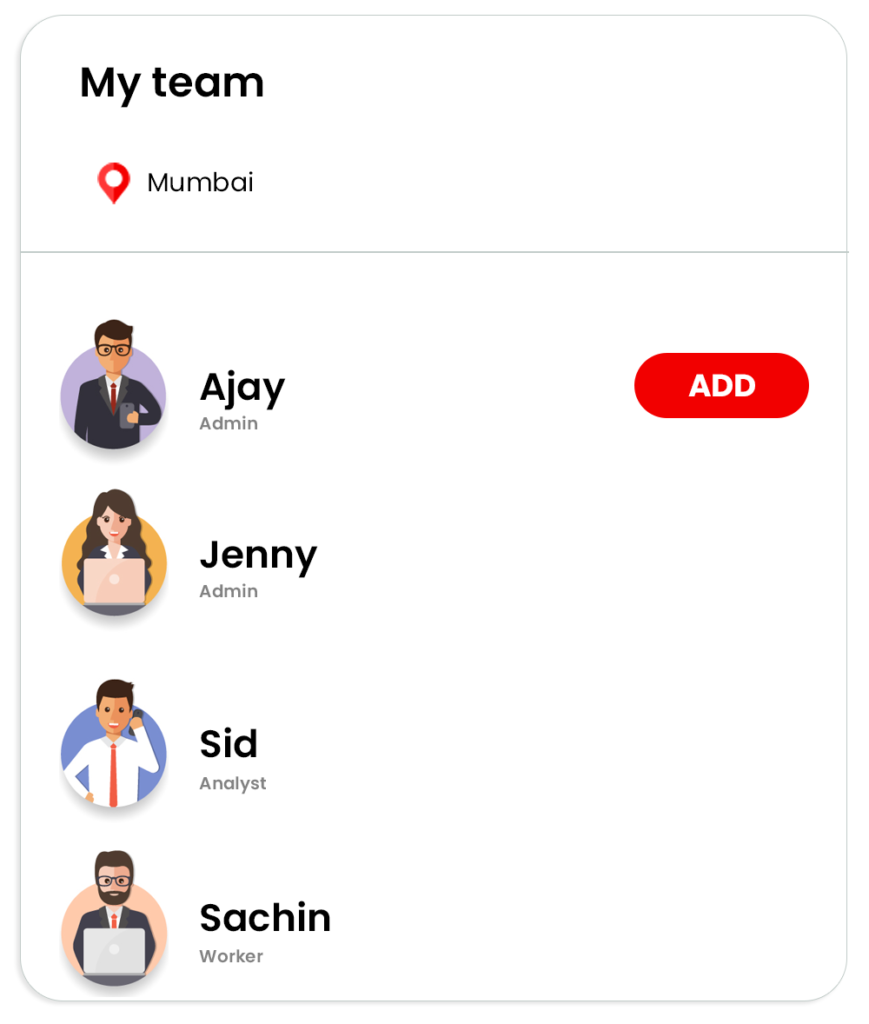Click Sid's Analyst role label
The height and width of the screenshot is (1024, 869).
coord(232,783)
